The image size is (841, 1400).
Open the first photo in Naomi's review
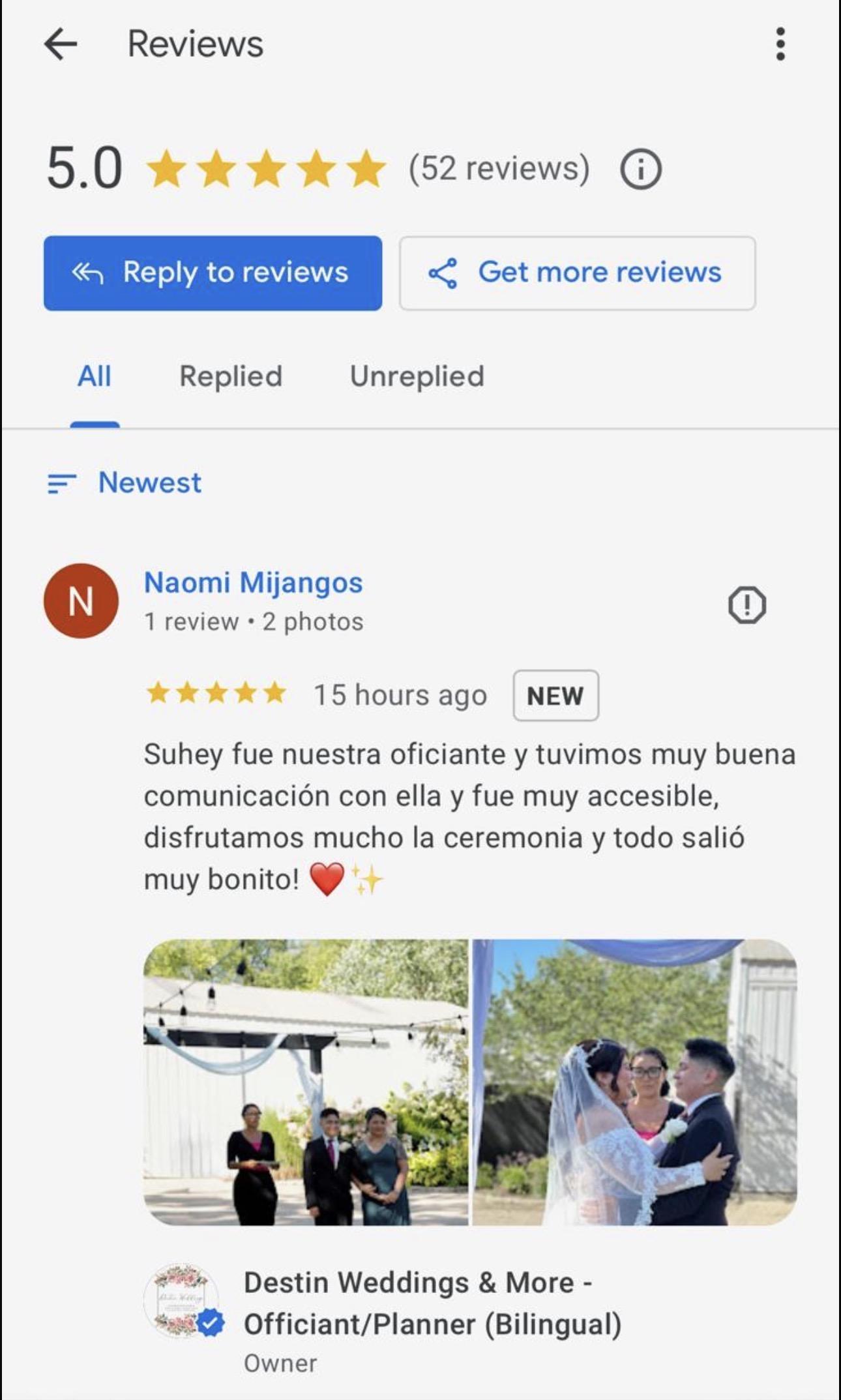[x=306, y=1082]
